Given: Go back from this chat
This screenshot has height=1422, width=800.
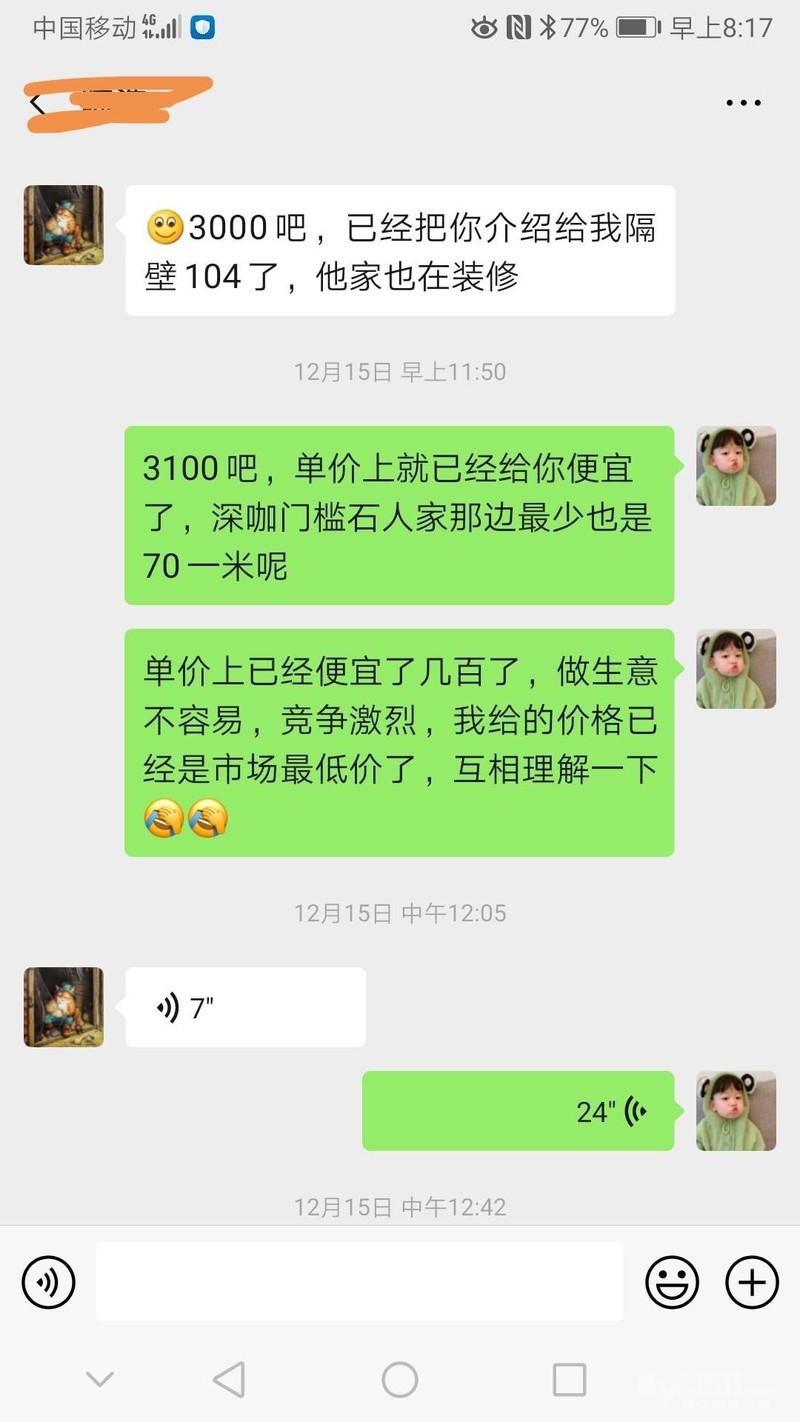Looking at the screenshot, I should click(36, 103).
